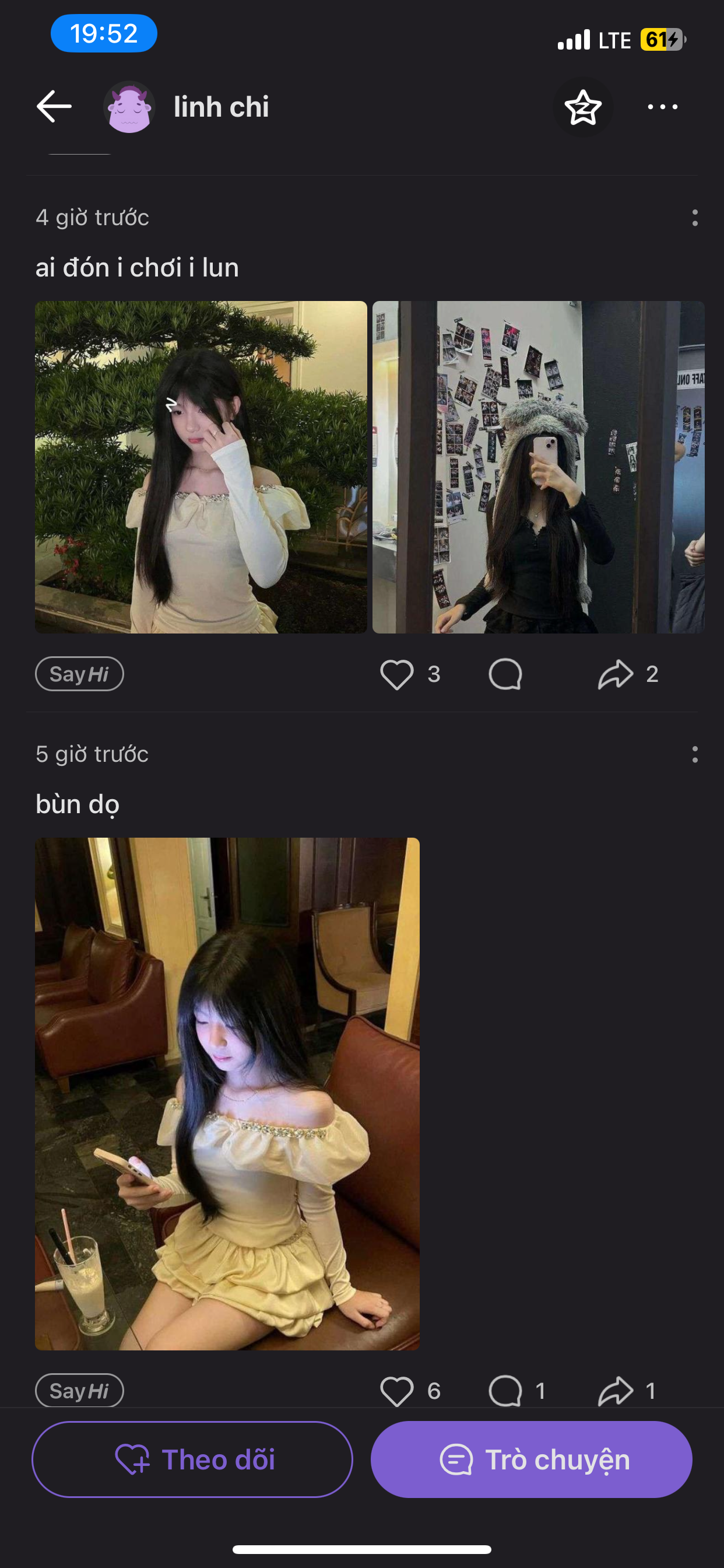Like the "bùn dọ" post
Screen dimensions: 724x1568
pos(396,1391)
